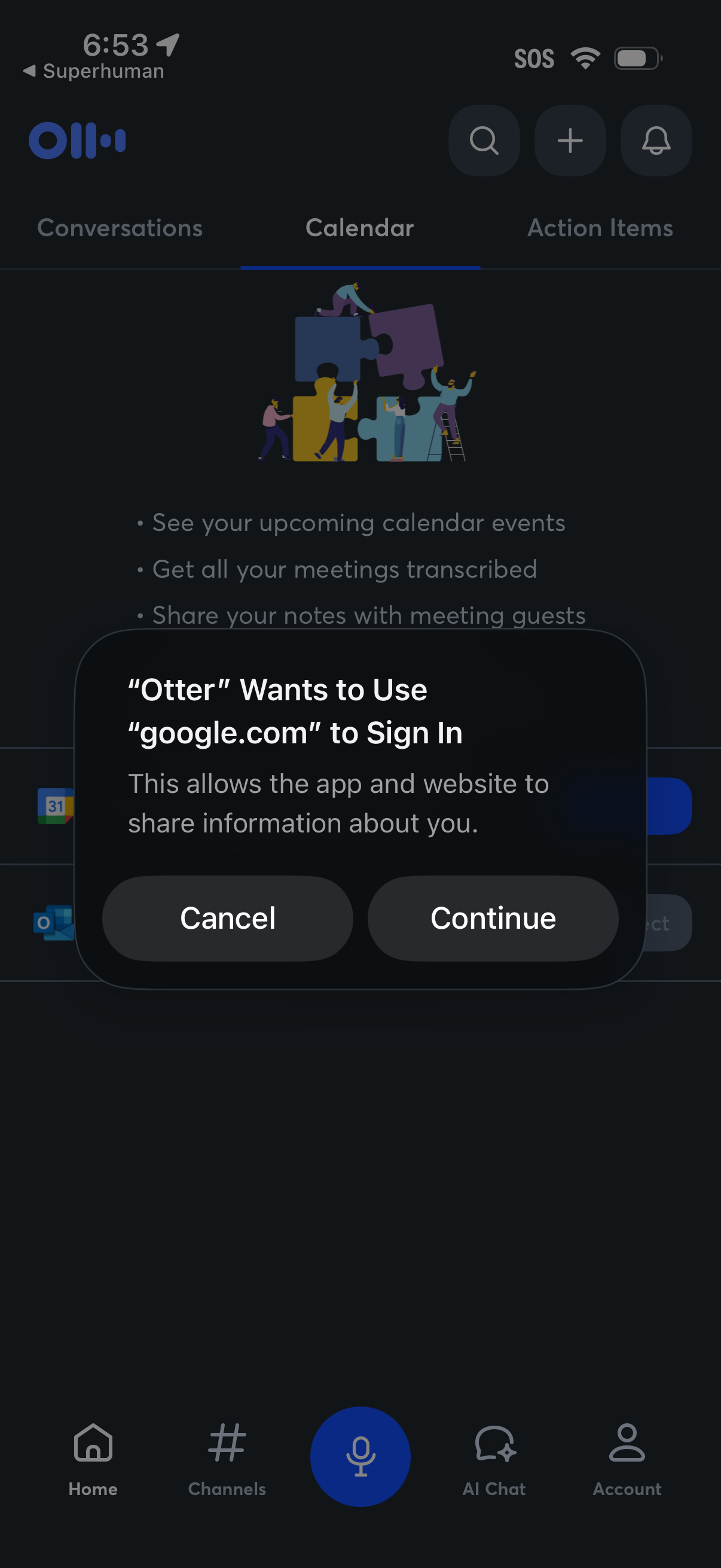The height and width of the screenshot is (1568, 721).
Task: Switch to the Action Items tab
Action: tap(599, 228)
